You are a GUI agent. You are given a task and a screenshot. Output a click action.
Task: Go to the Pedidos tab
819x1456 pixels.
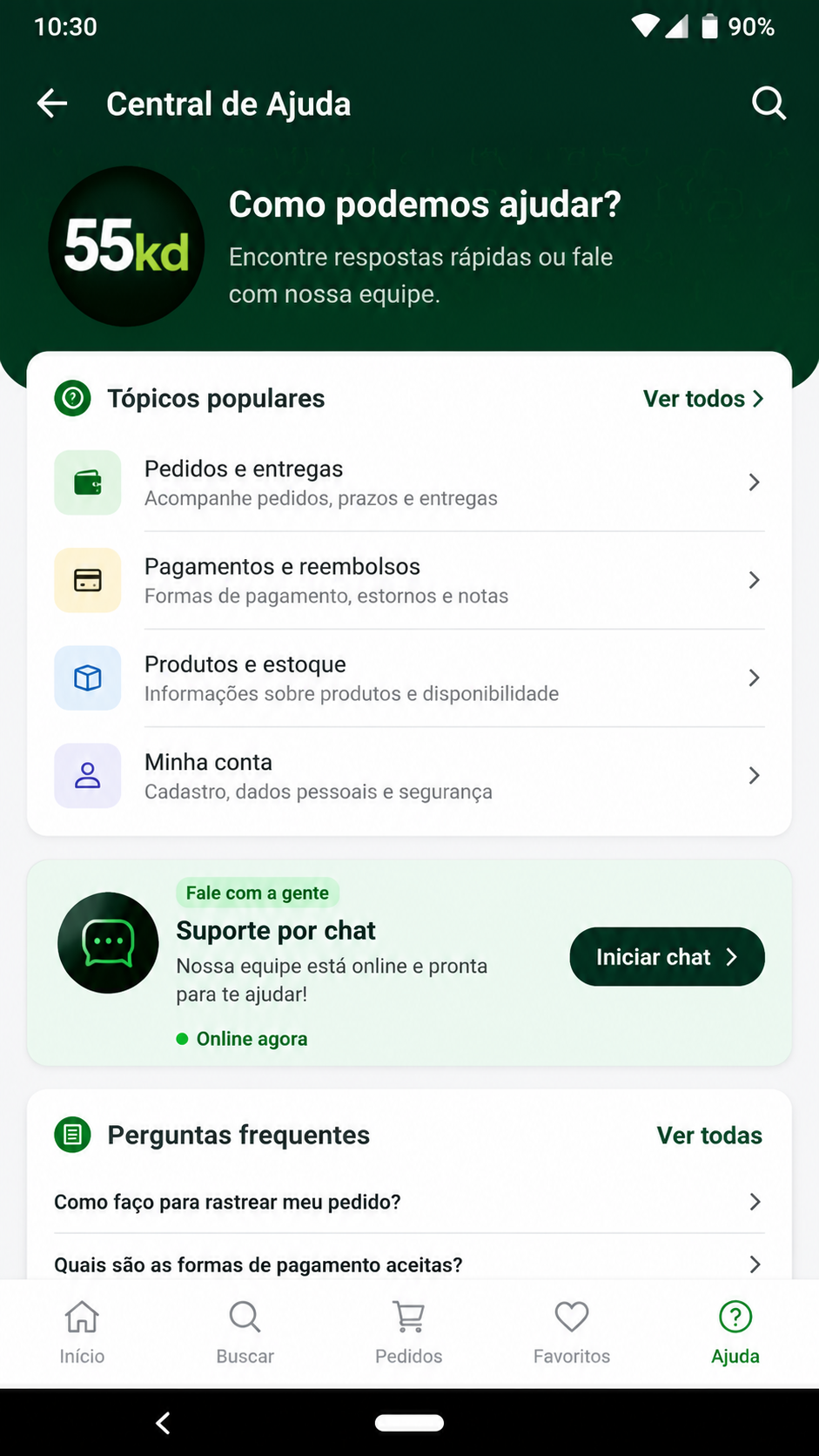tap(409, 1332)
